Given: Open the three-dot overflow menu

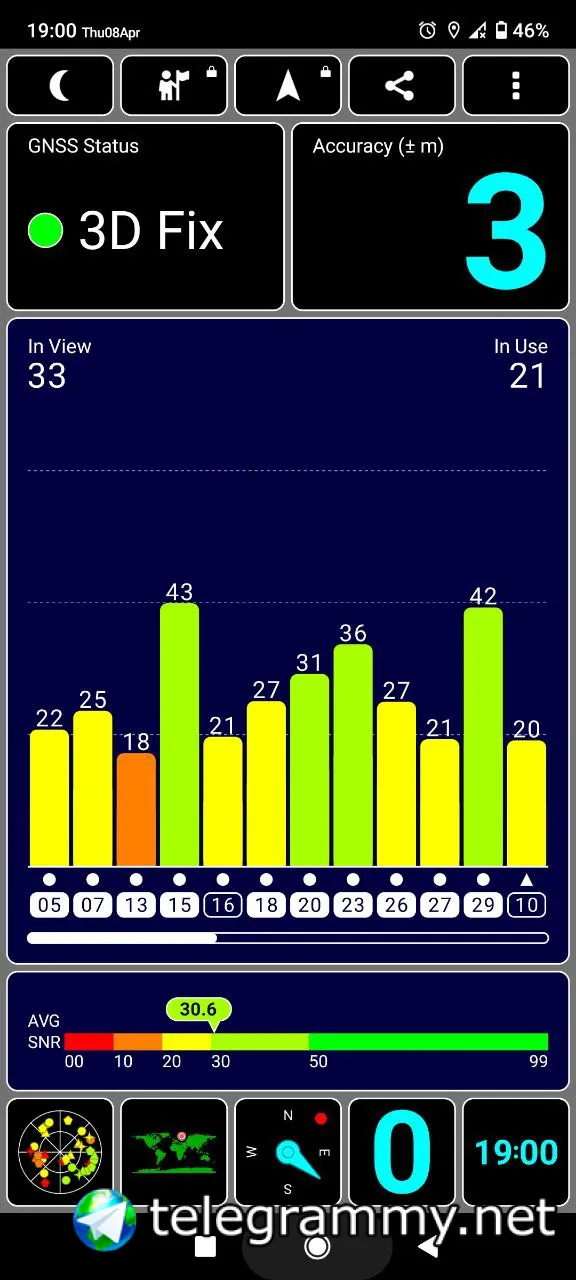Looking at the screenshot, I should pos(516,86).
